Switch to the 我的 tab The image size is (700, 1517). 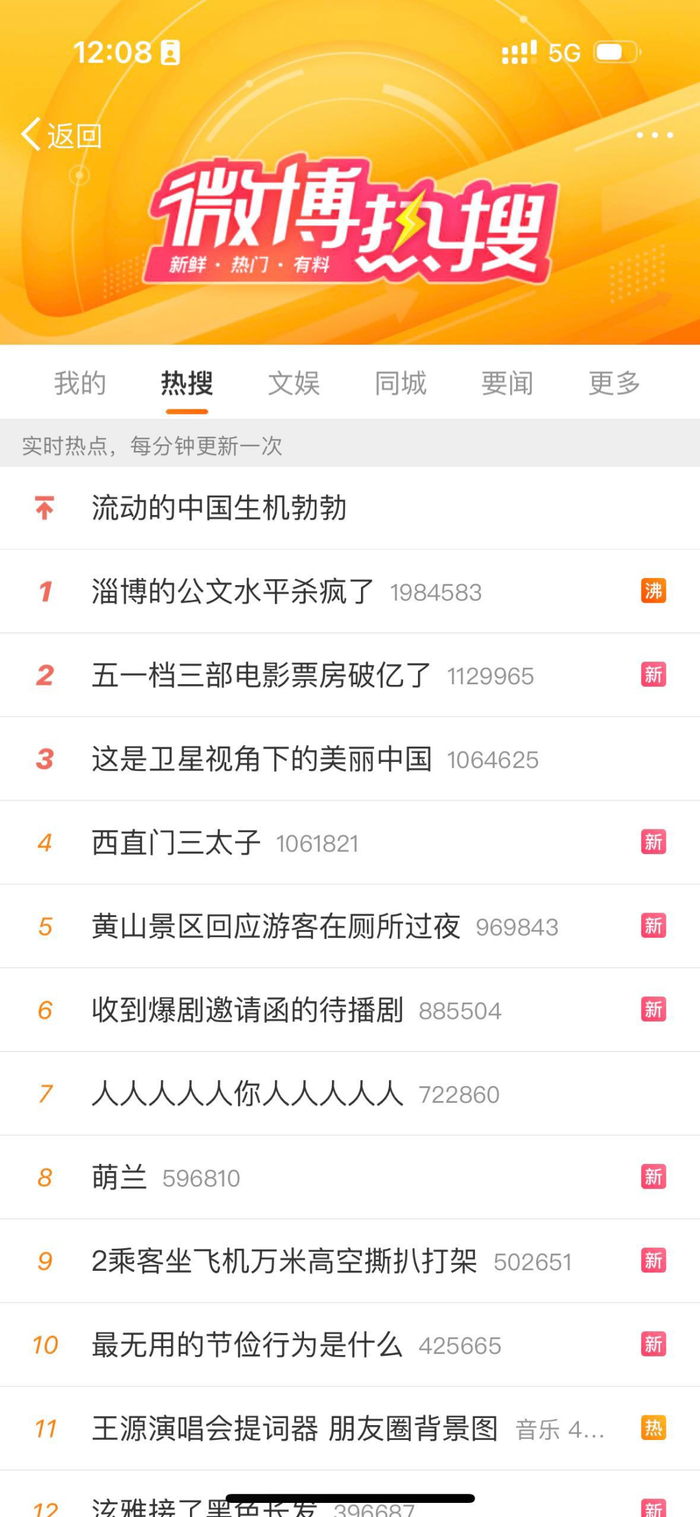tap(80, 383)
